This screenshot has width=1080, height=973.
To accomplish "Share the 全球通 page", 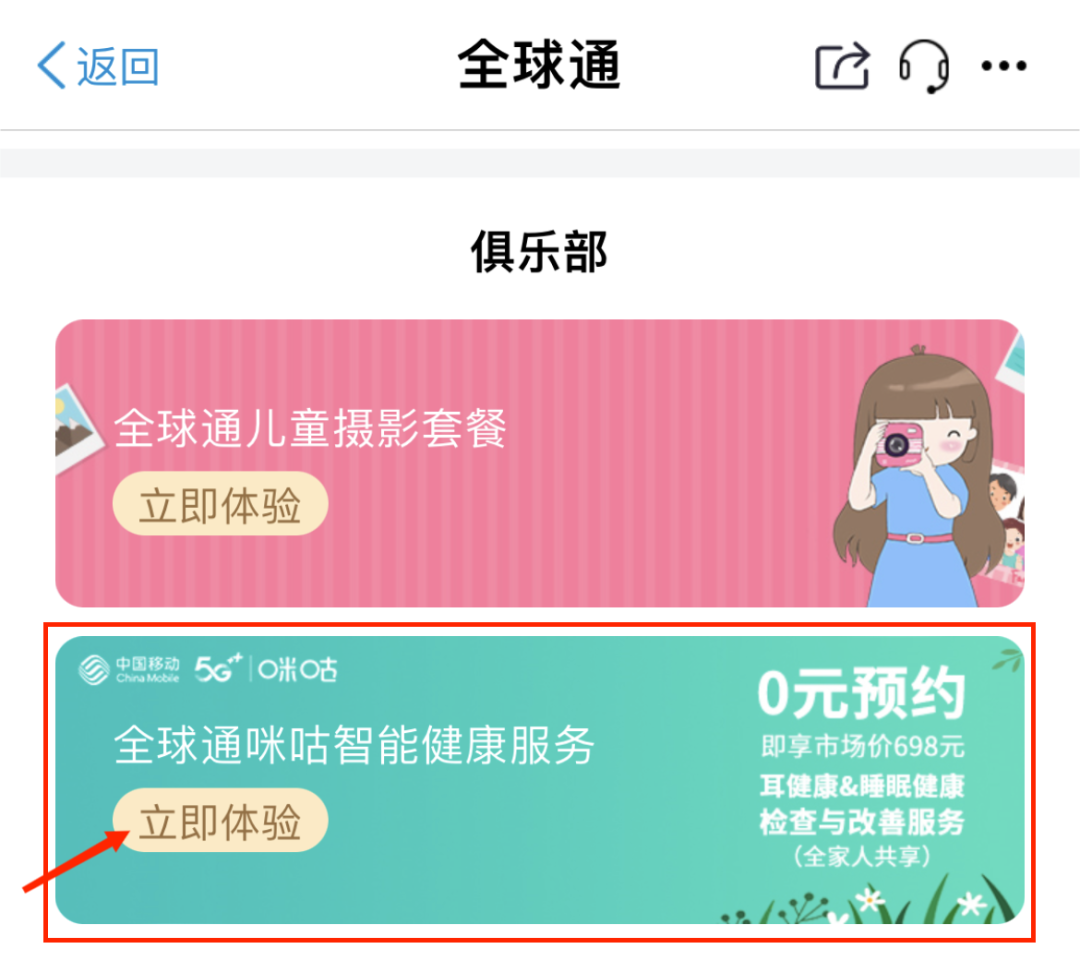I will point(842,66).
